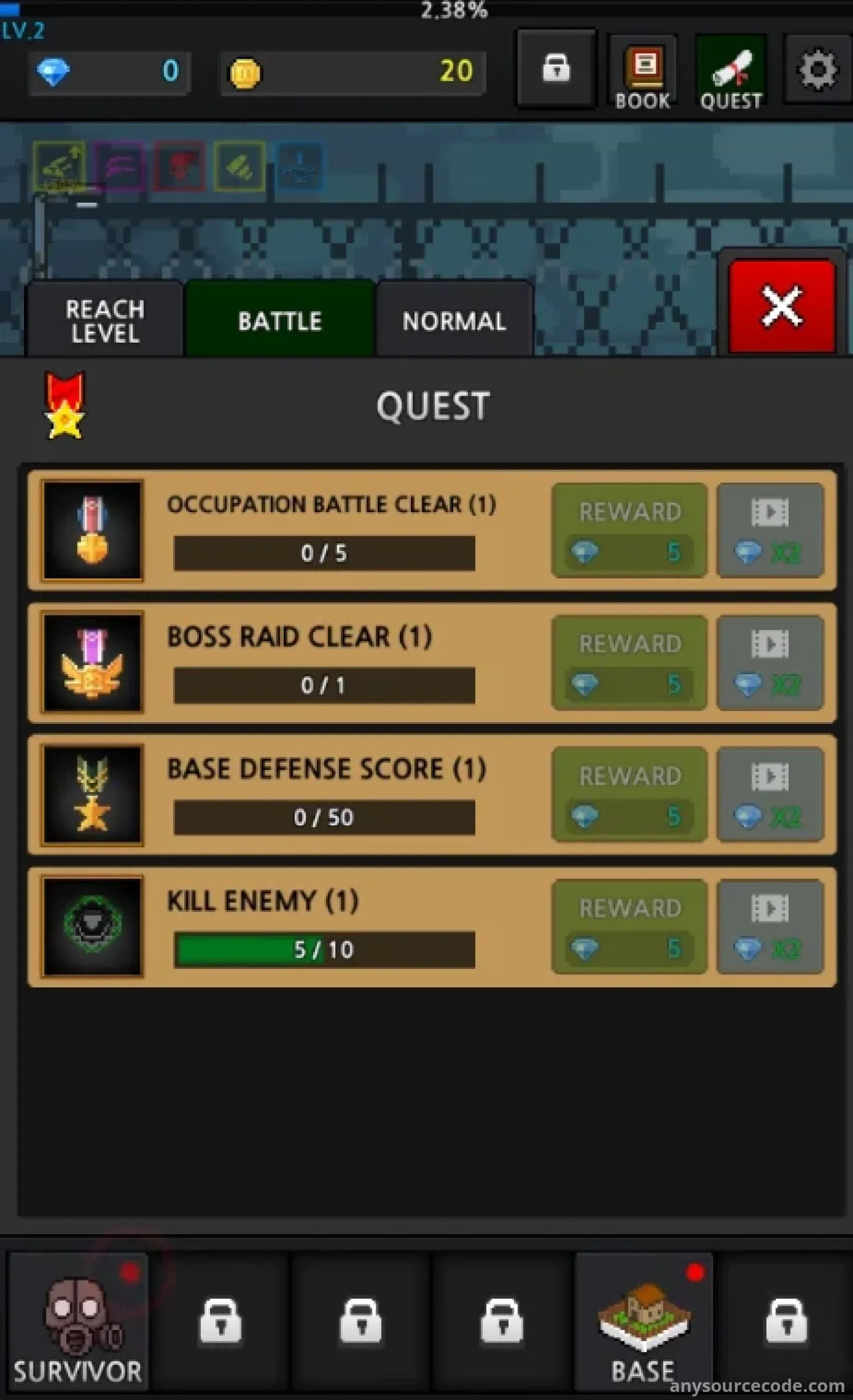Claim reward for Occupation Battle Clear

click(629, 530)
